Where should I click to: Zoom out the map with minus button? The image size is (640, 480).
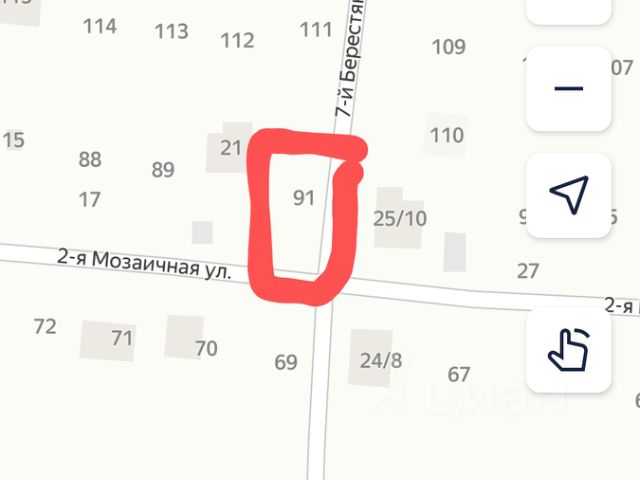coord(568,88)
